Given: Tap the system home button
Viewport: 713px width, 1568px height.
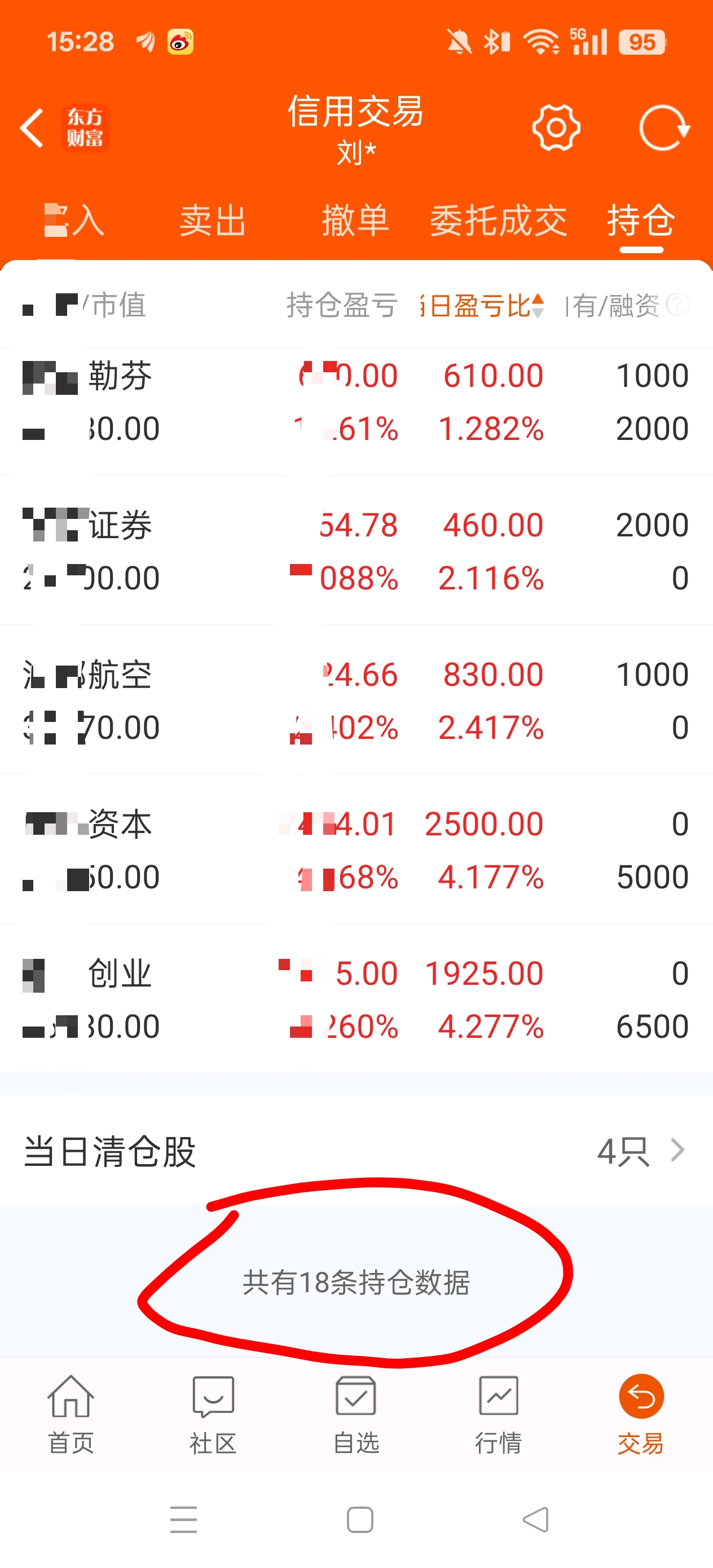Looking at the screenshot, I should 360,1520.
